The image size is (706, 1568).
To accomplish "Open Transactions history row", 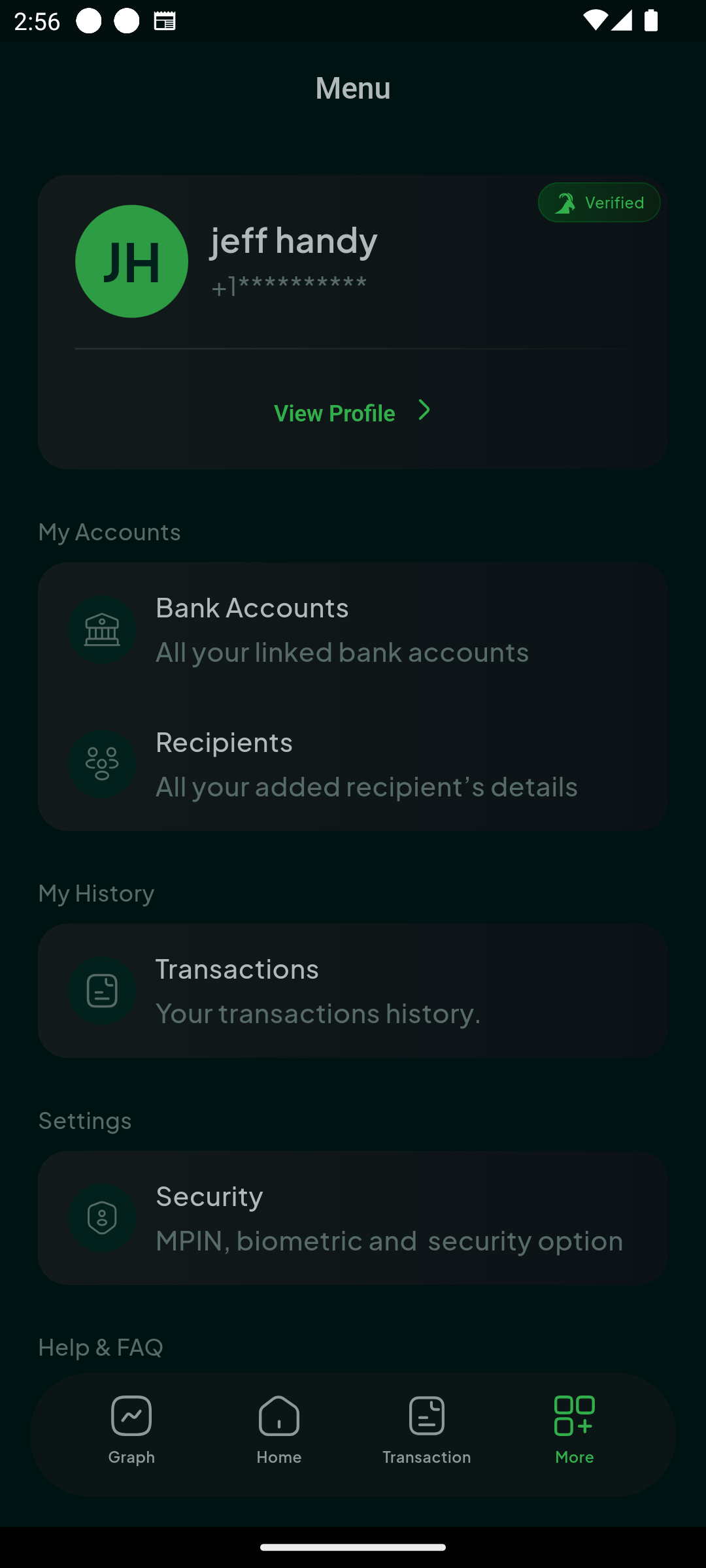I will click(352, 990).
